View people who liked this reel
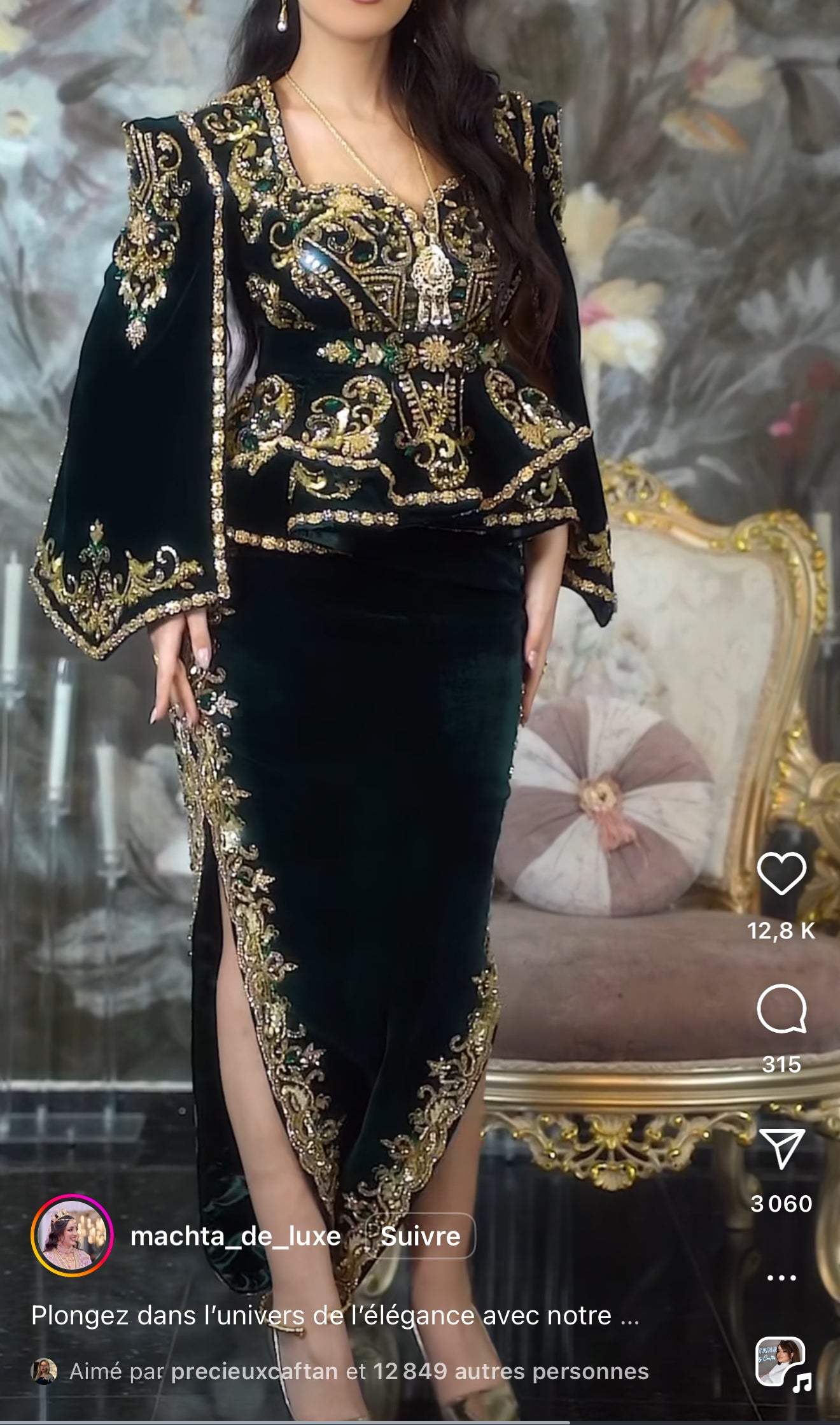This screenshot has height=1425, width=840. pyautogui.click(x=510, y=1371)
